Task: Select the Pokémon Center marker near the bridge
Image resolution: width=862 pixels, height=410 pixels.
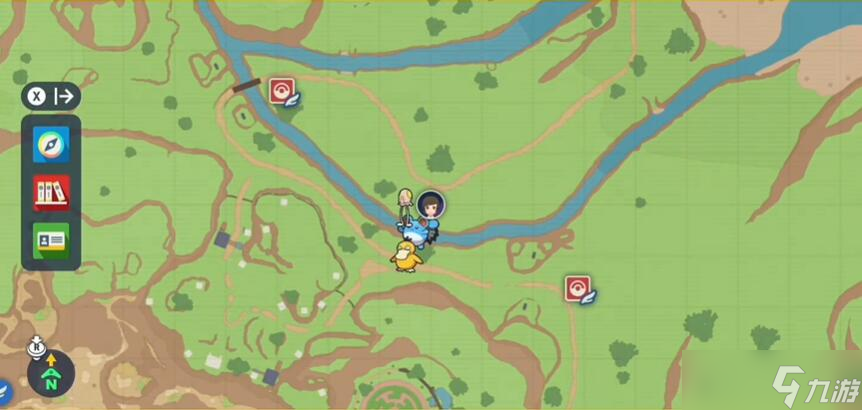Action: point(281,92)
